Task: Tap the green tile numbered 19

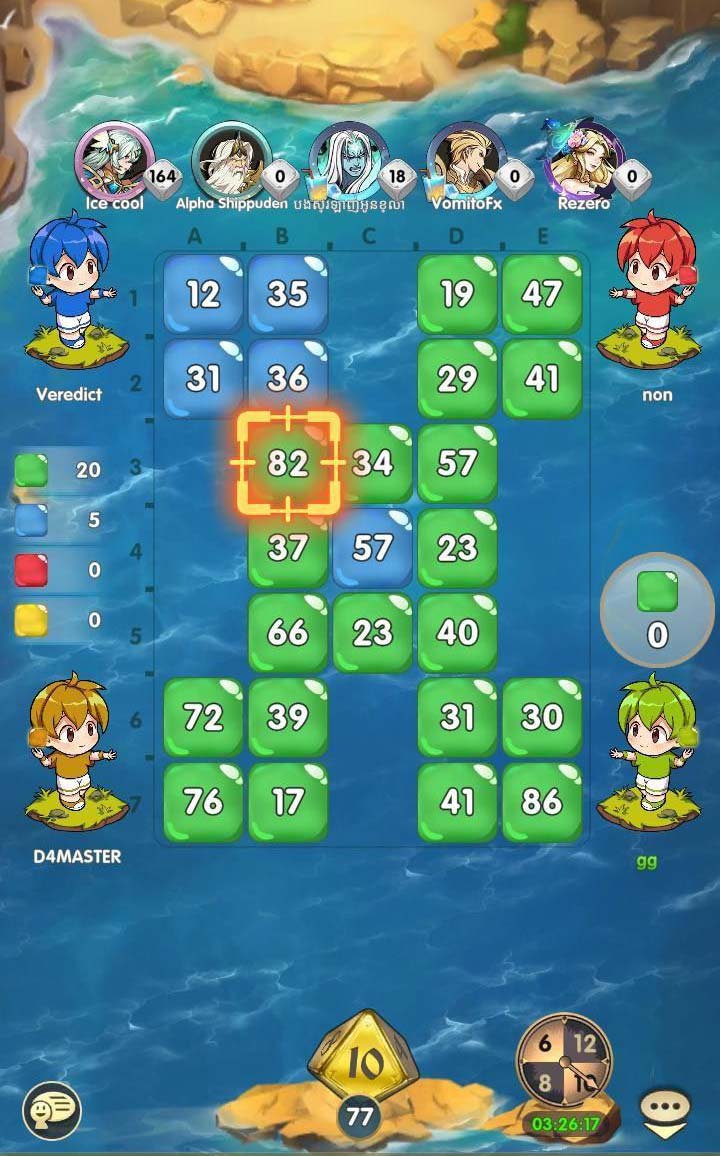Action: pos(457,294)
